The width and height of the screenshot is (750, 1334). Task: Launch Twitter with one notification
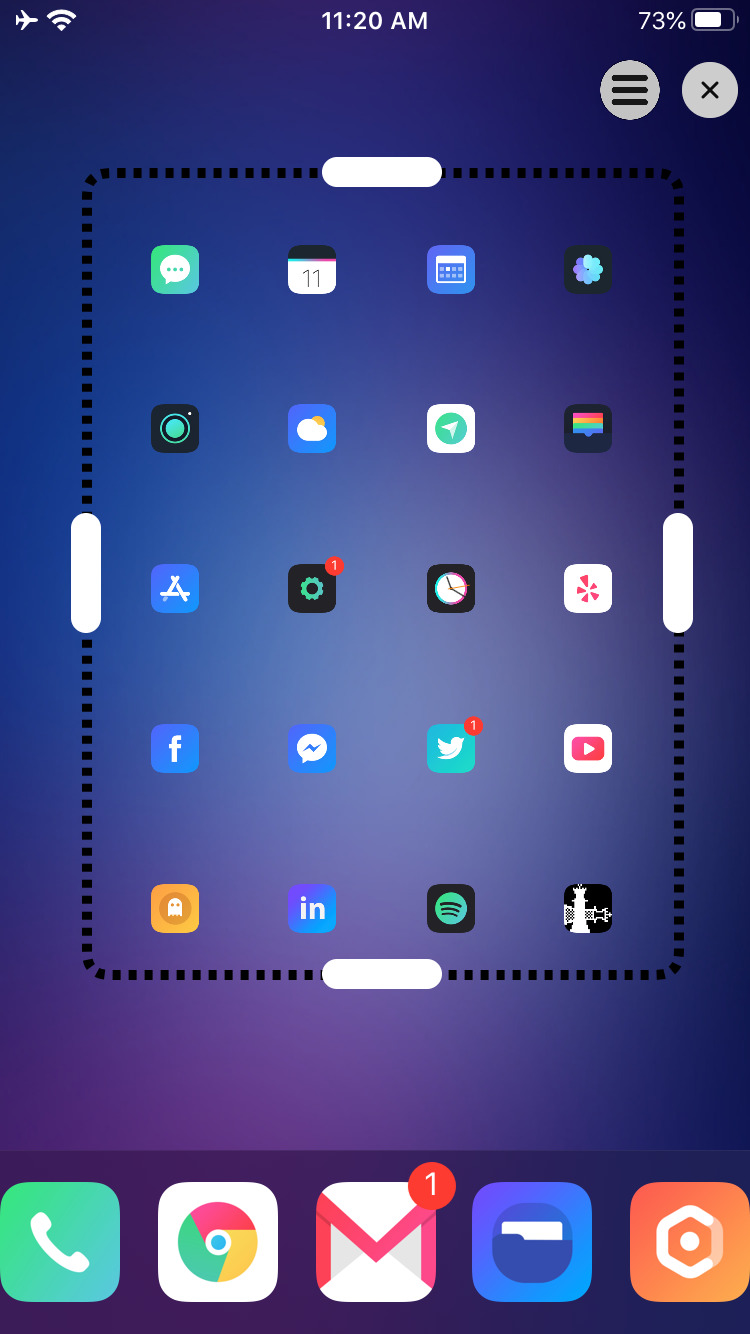pyautogui.click(x=451, y=749)
